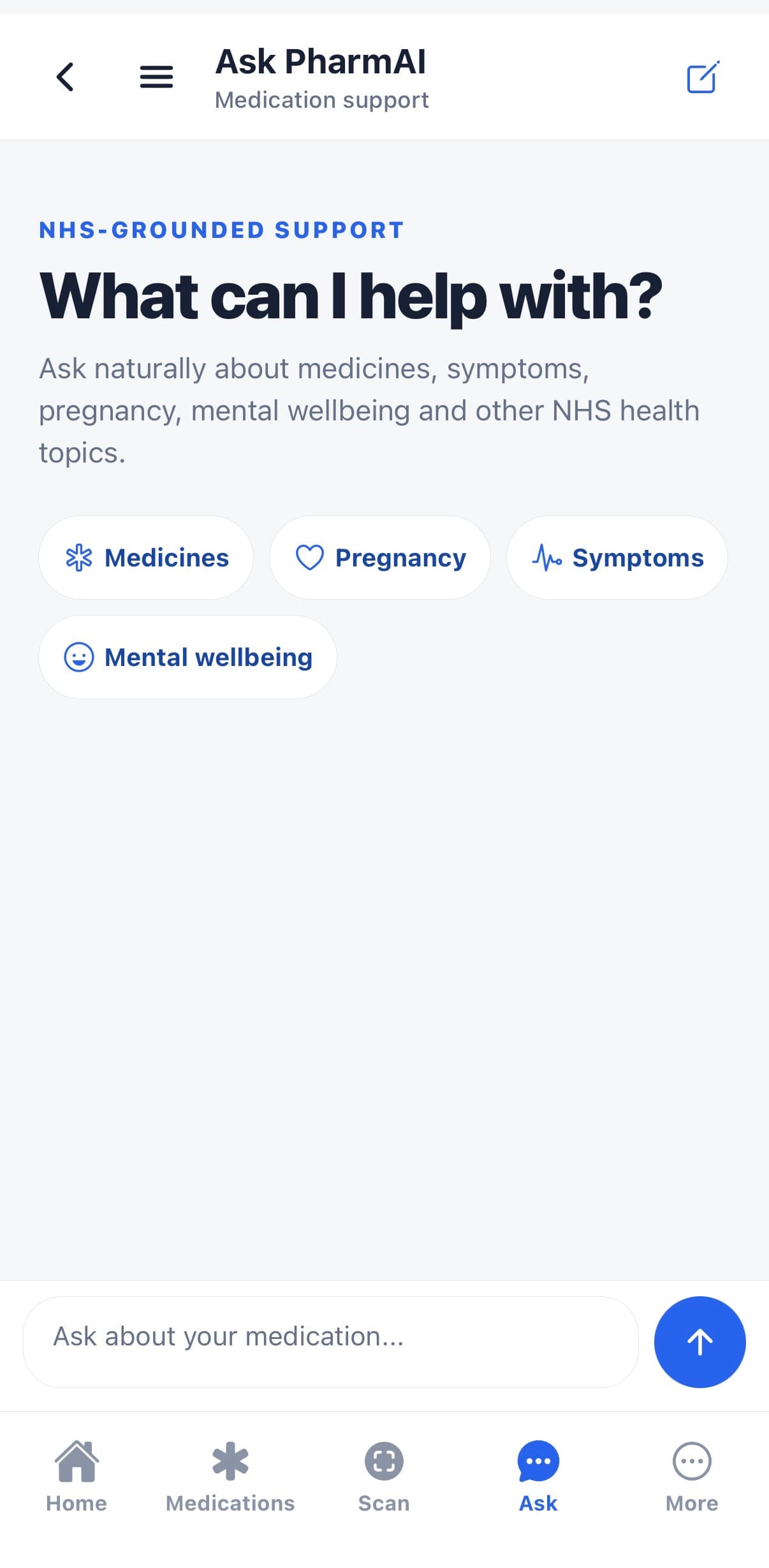Go back using the header arrow

pyautogui.click(x=65, y=77)
